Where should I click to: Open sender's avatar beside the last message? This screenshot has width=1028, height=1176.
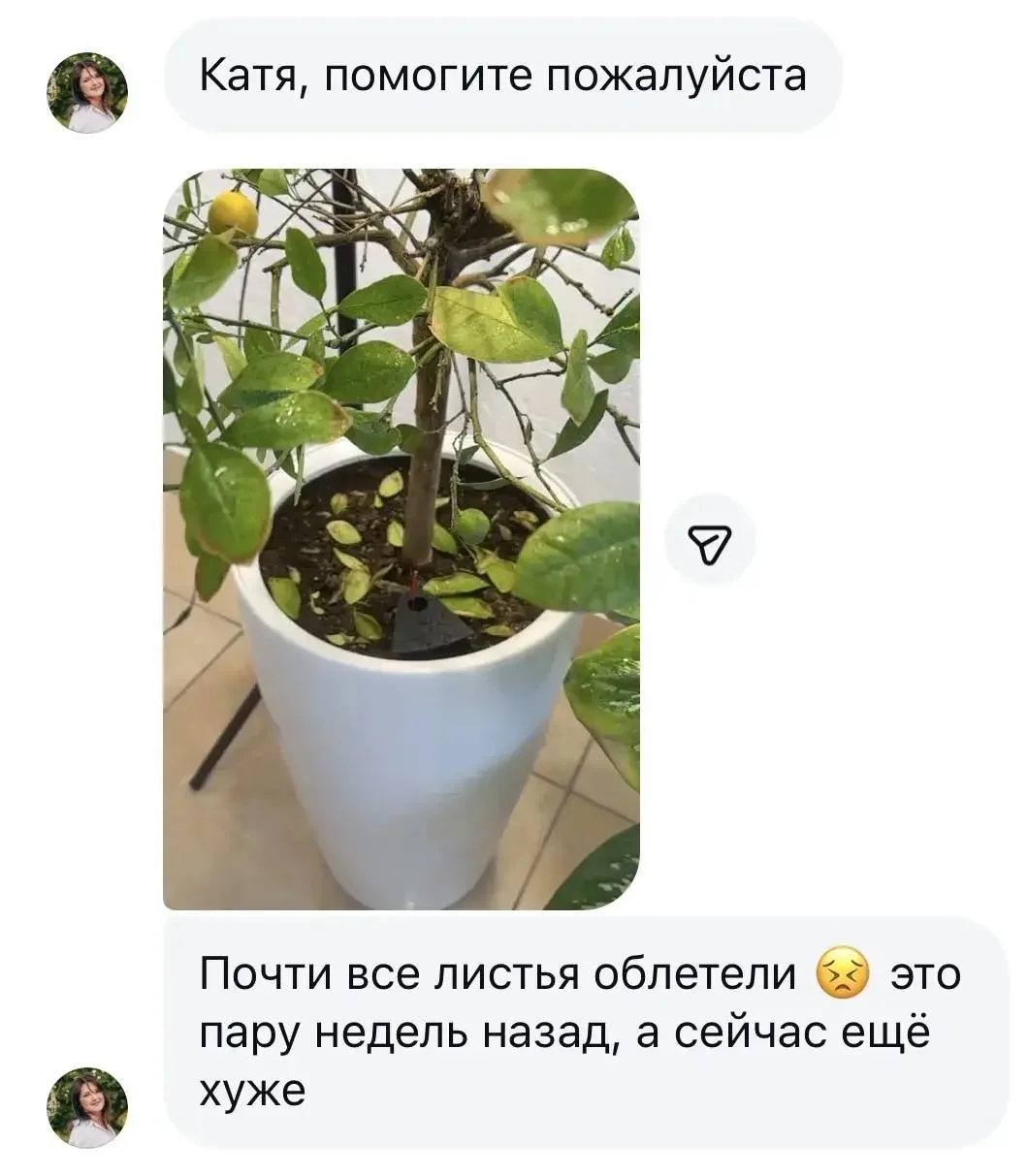(88, 1108)
